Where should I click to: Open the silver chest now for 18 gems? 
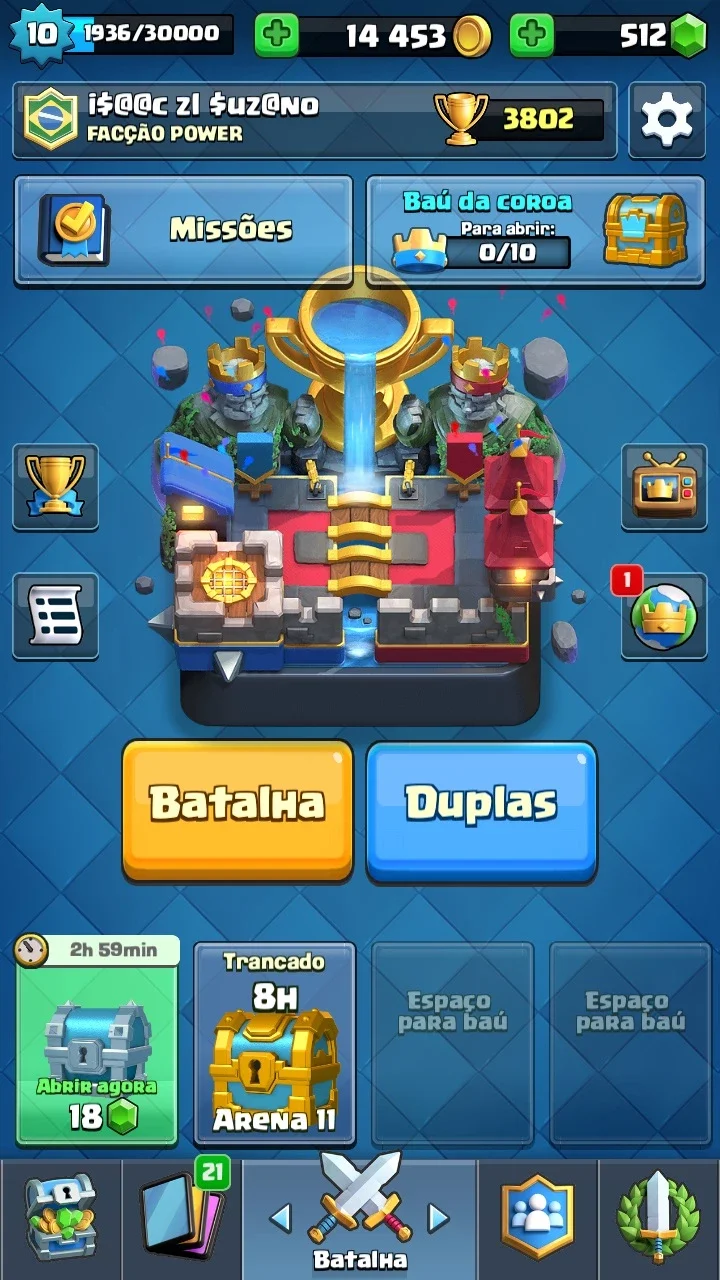97,1042
